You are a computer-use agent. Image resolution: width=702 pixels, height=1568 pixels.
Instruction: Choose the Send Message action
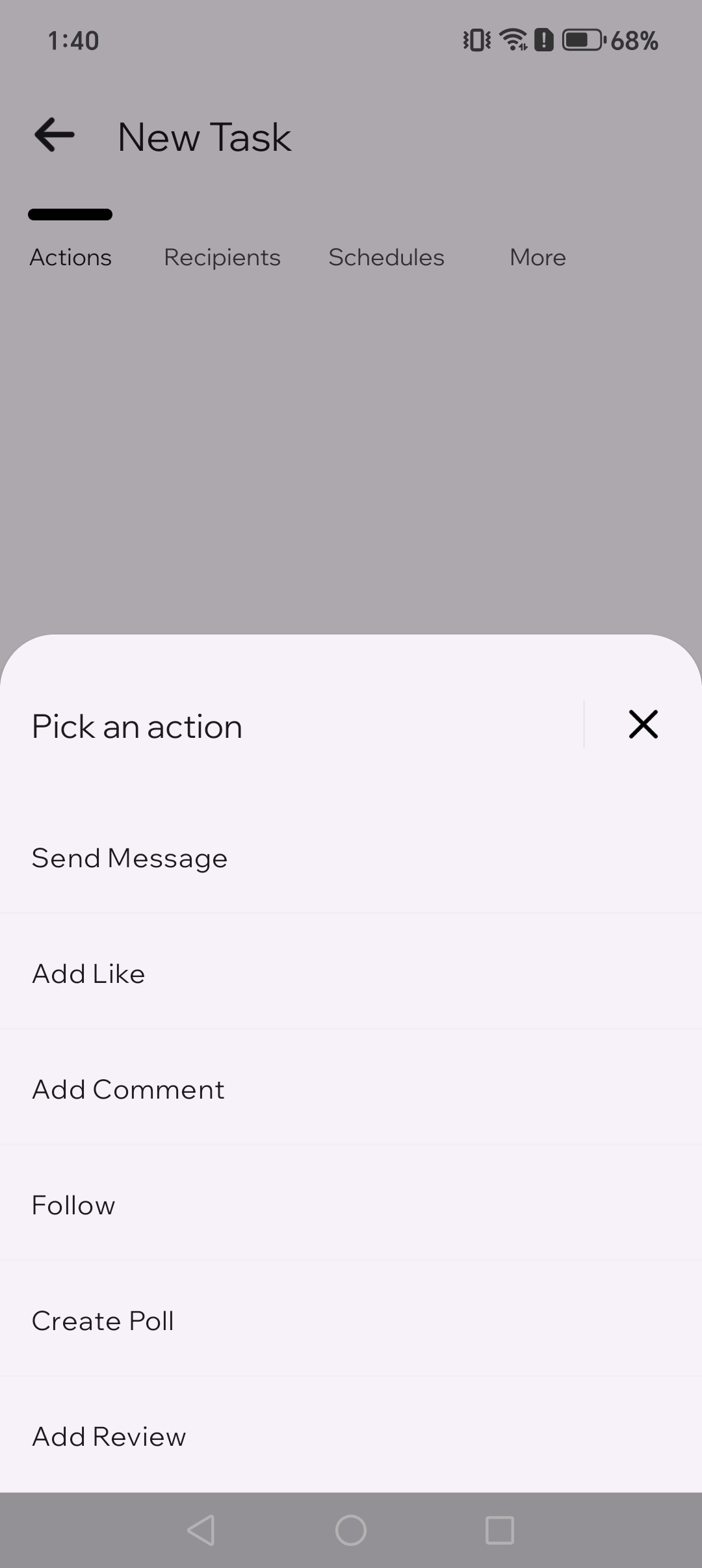(129, 857)
